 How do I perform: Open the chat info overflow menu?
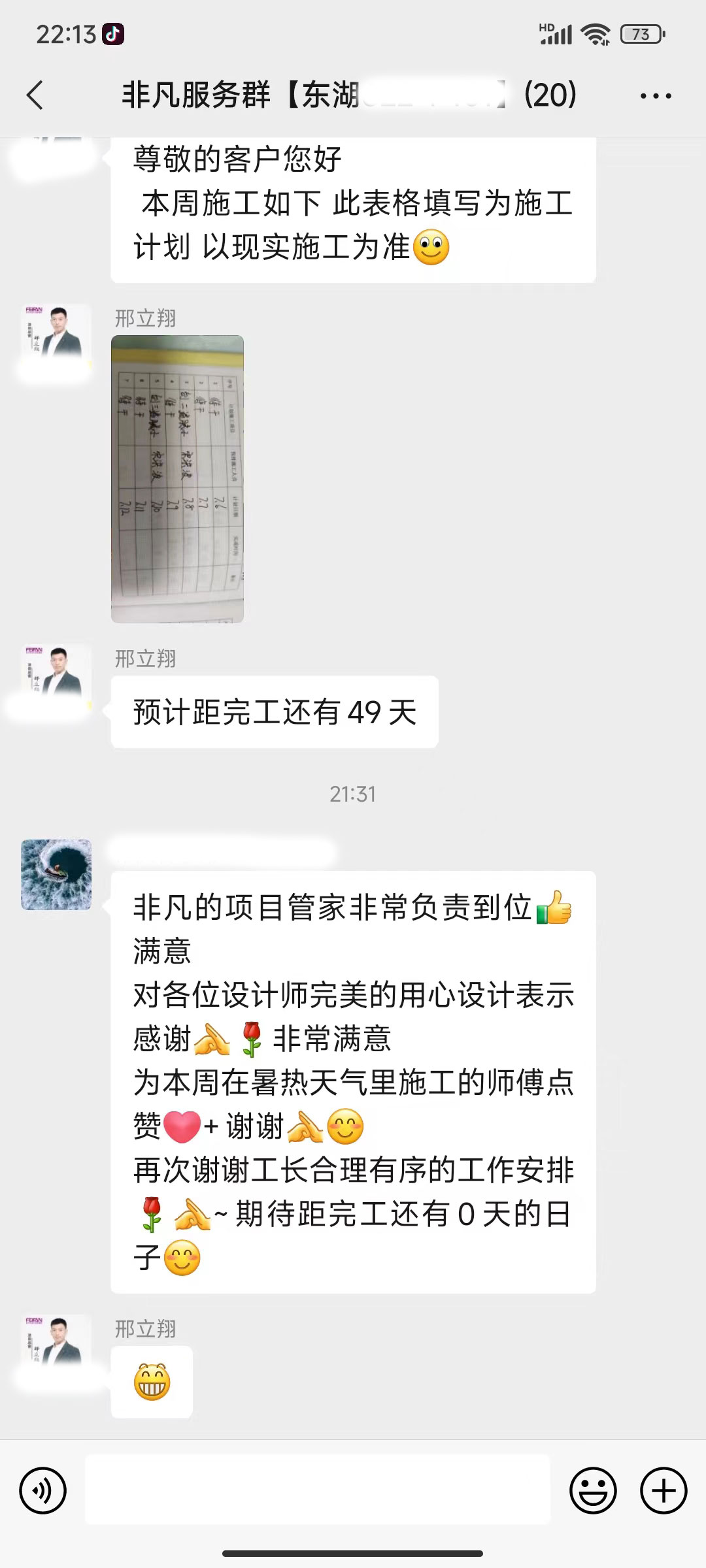click(x=655, y=96)
